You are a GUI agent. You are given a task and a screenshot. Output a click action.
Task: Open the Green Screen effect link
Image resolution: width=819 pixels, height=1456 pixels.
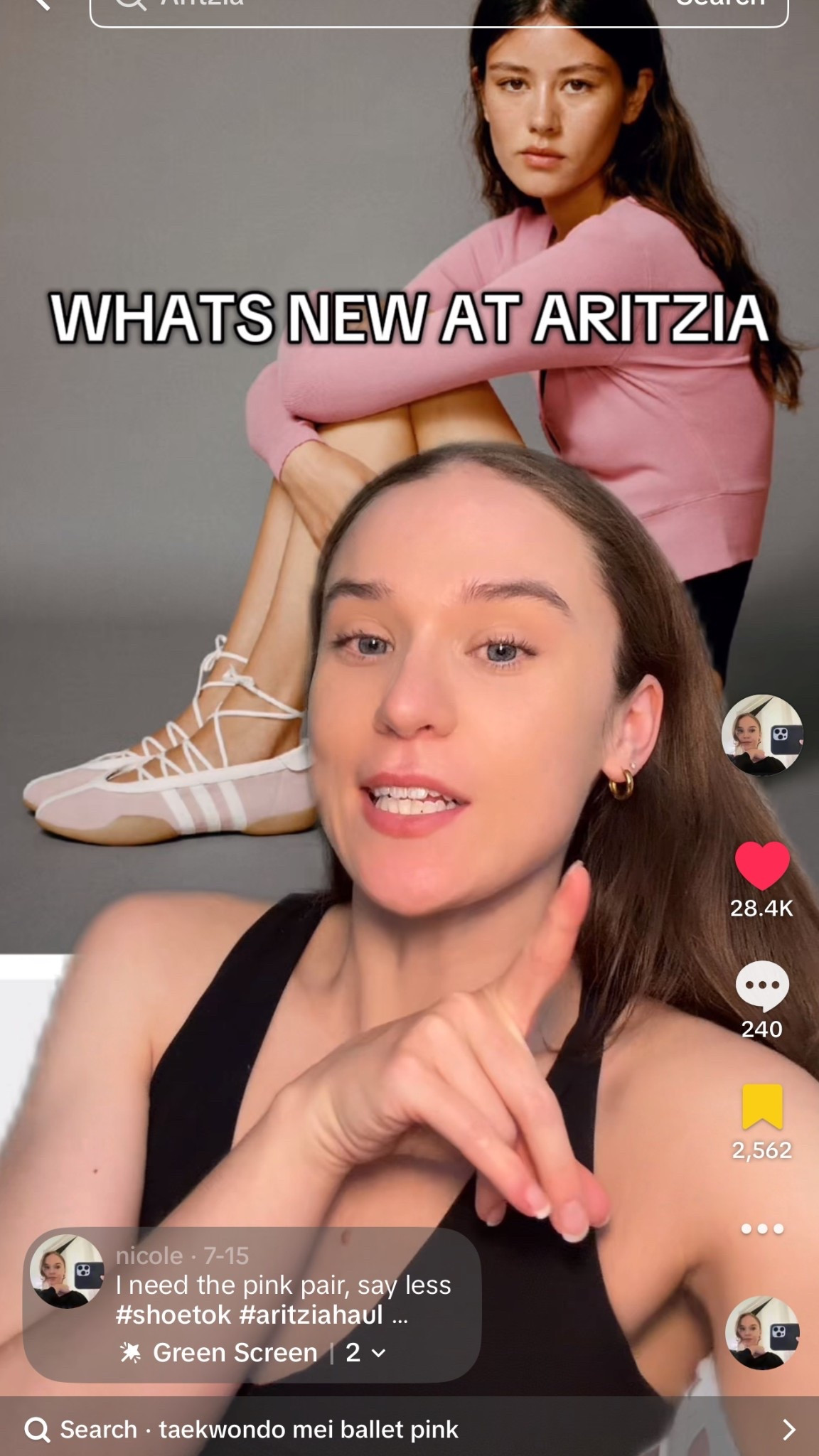235,1353
